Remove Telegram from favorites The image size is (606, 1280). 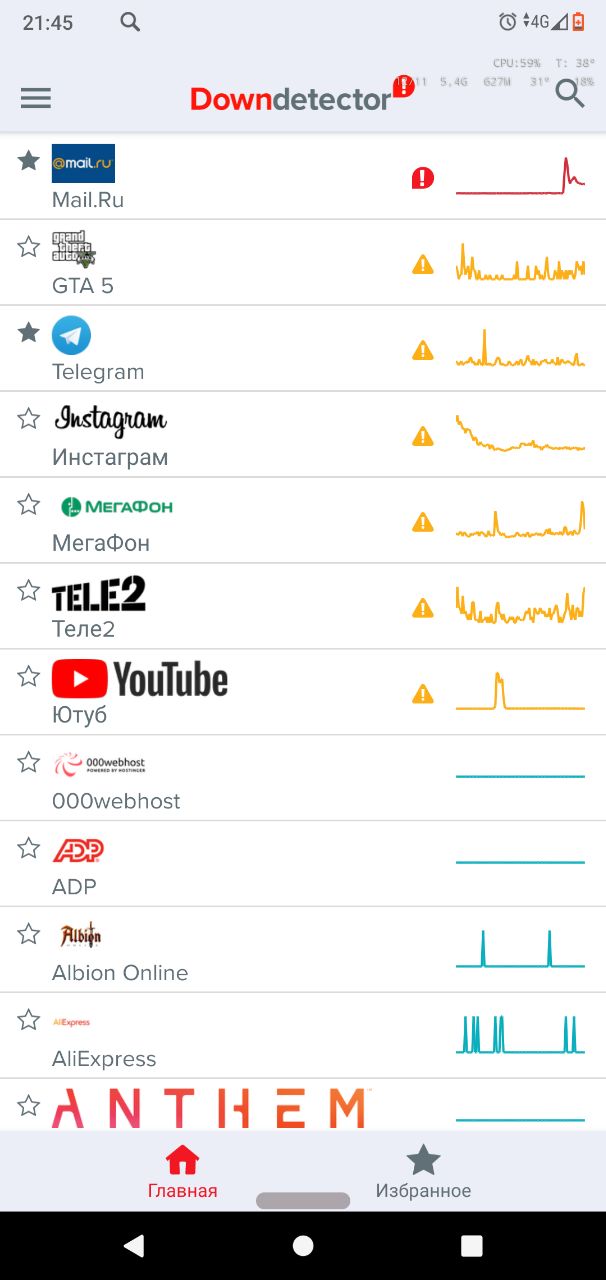(29, 332)
